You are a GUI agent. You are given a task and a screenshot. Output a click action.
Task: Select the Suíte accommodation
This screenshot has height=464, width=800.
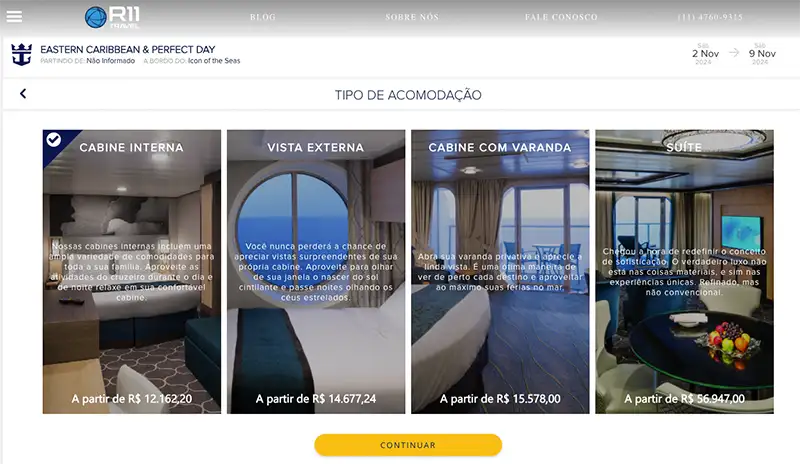(x=684, y=271)
